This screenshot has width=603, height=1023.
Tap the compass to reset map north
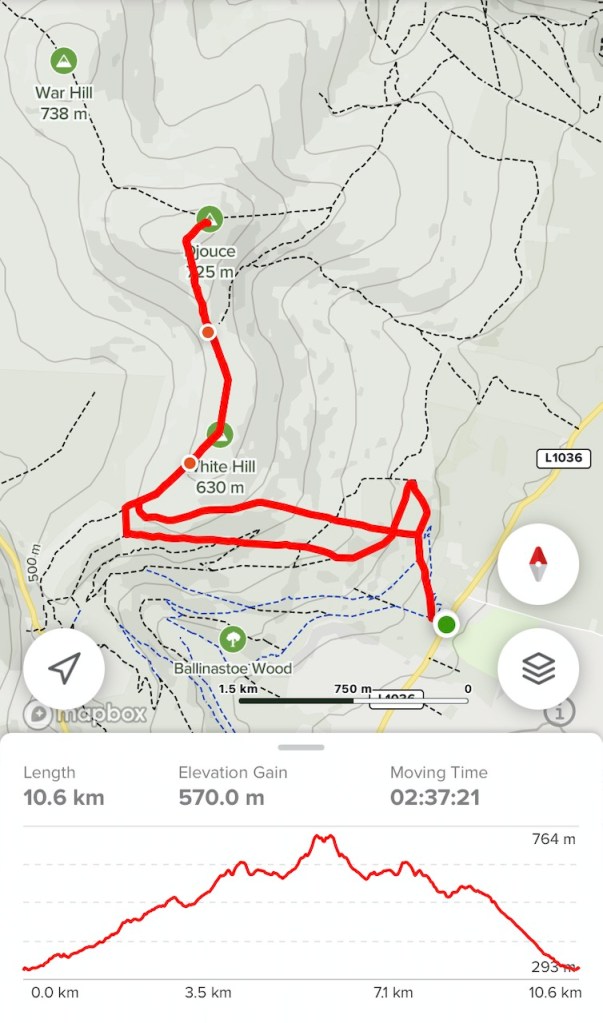click(x=538, y=563)
